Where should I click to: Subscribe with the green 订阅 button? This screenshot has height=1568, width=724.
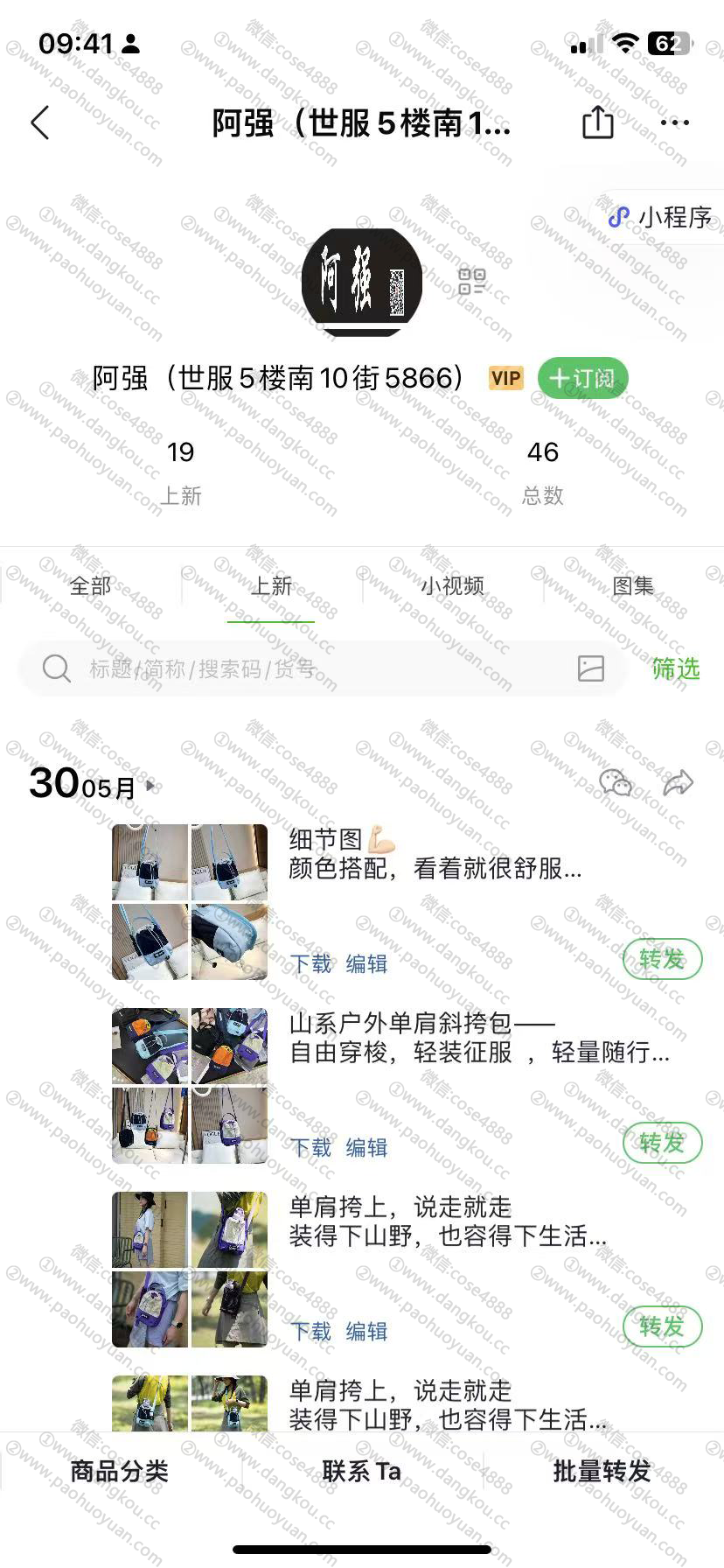(x=583, y=378)
